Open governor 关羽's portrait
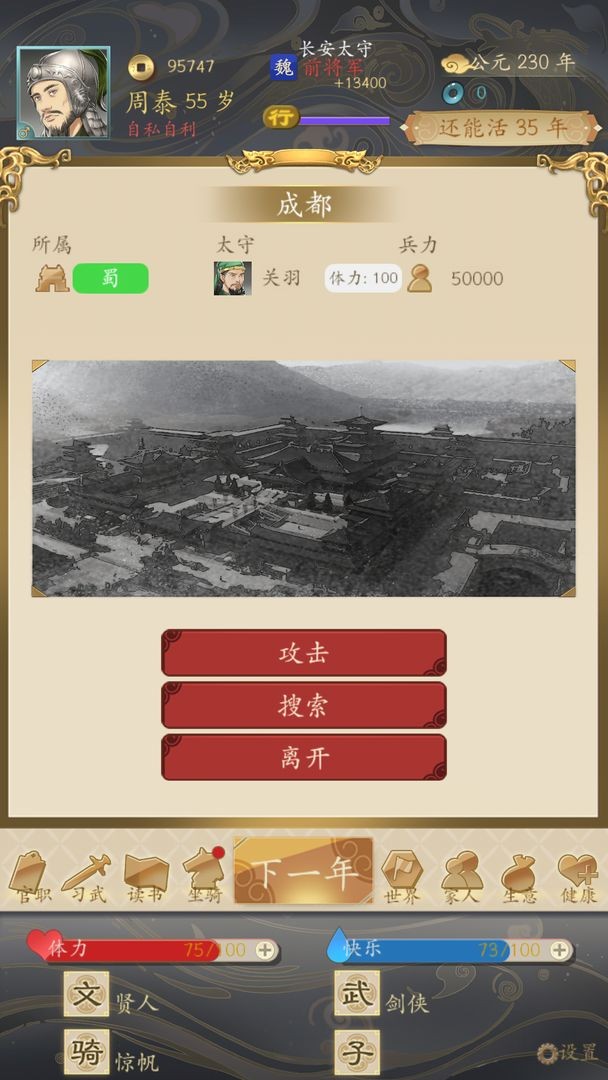 [232, 278]
